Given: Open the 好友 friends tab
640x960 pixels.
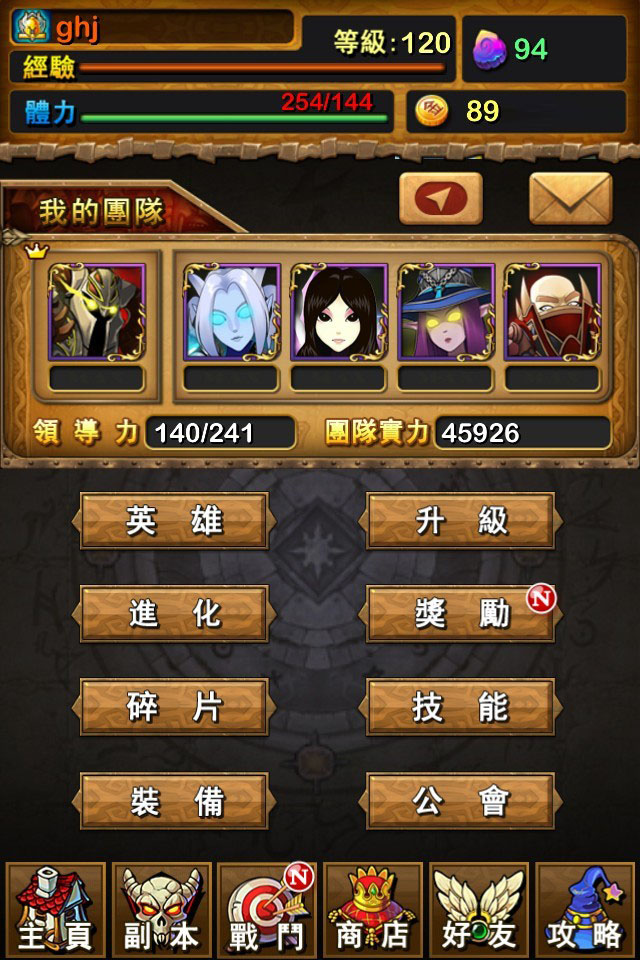Looking at the screenshot, I should coord(478,910).
